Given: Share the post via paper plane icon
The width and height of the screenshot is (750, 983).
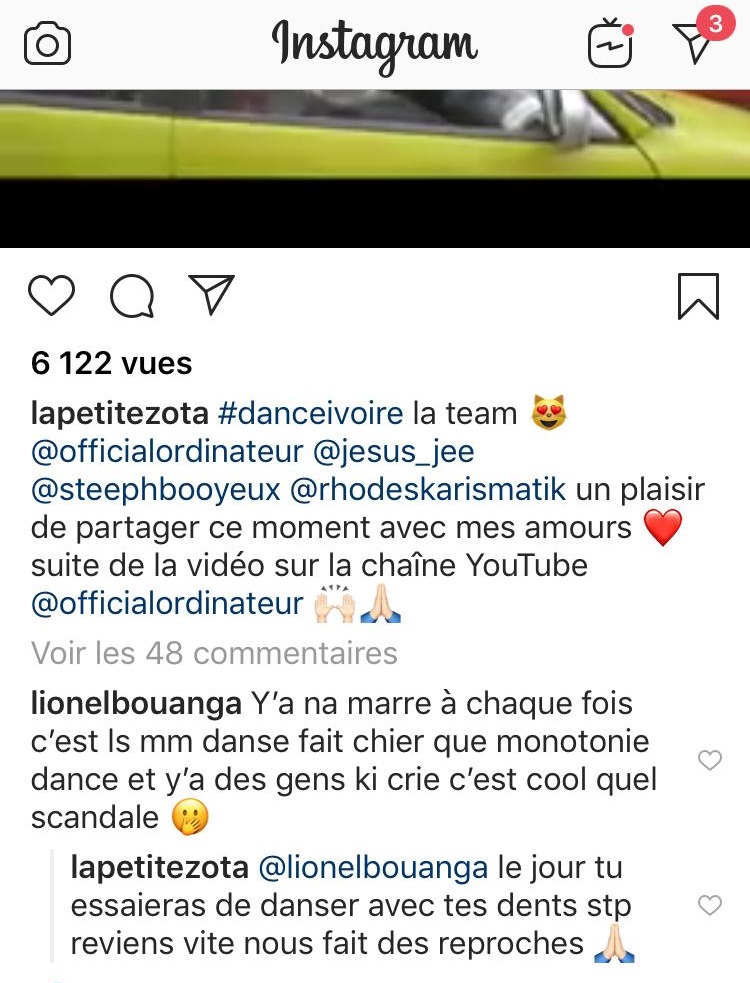Looking at the screenshot, I should pyautogui.click(x=211, y=295).
